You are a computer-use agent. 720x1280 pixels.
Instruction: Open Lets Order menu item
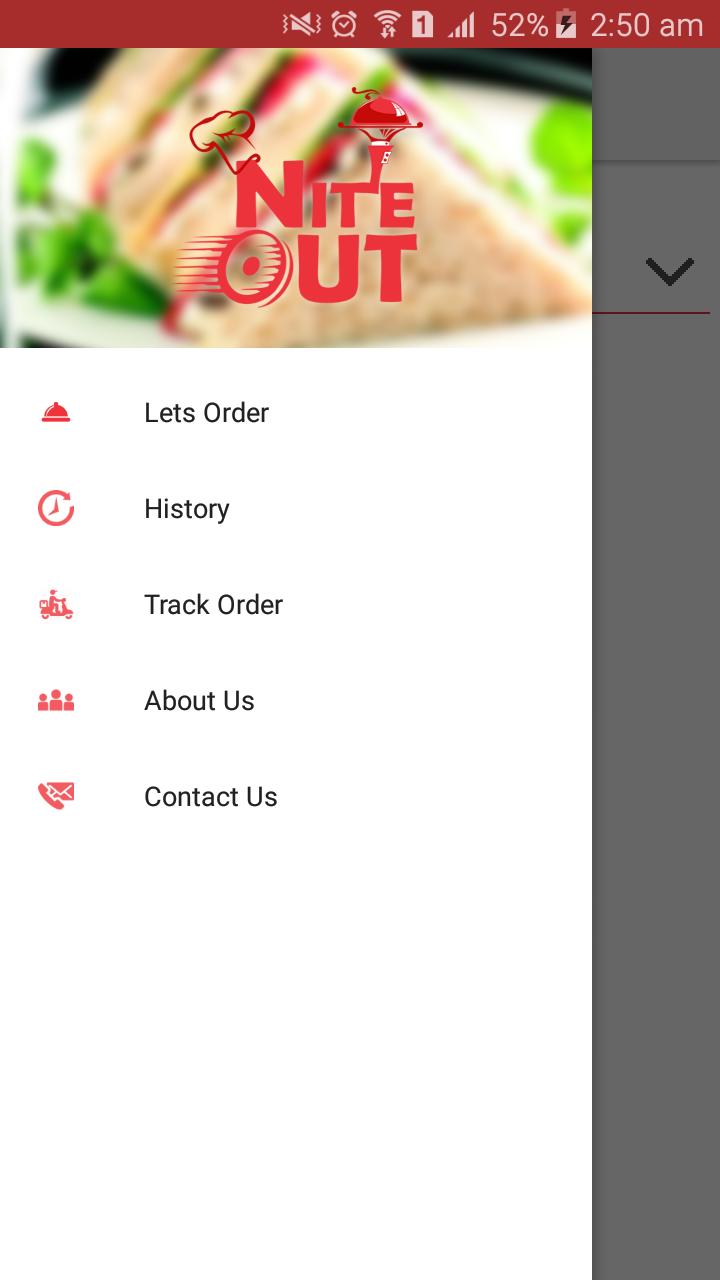[206, 413]
